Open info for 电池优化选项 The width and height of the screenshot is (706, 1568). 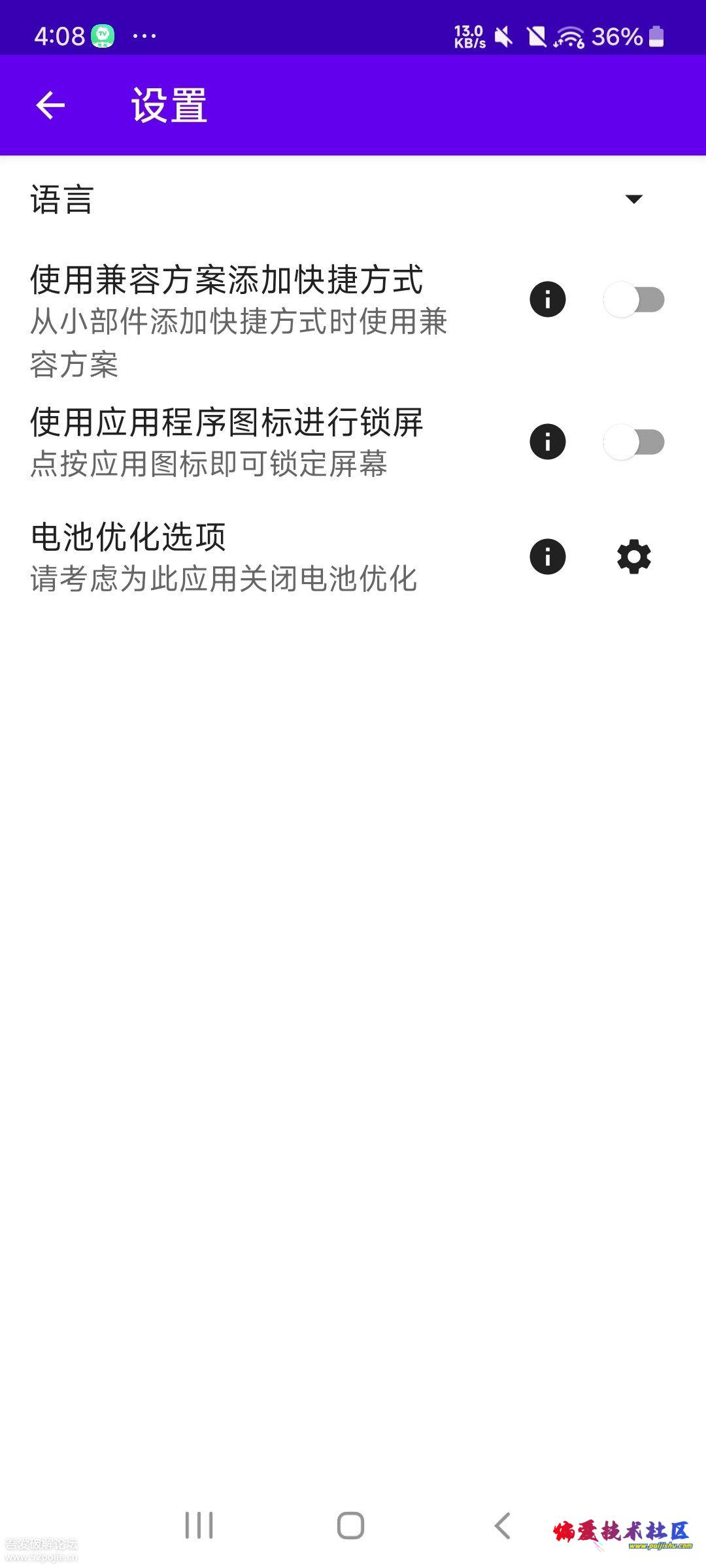click(548, 557)
